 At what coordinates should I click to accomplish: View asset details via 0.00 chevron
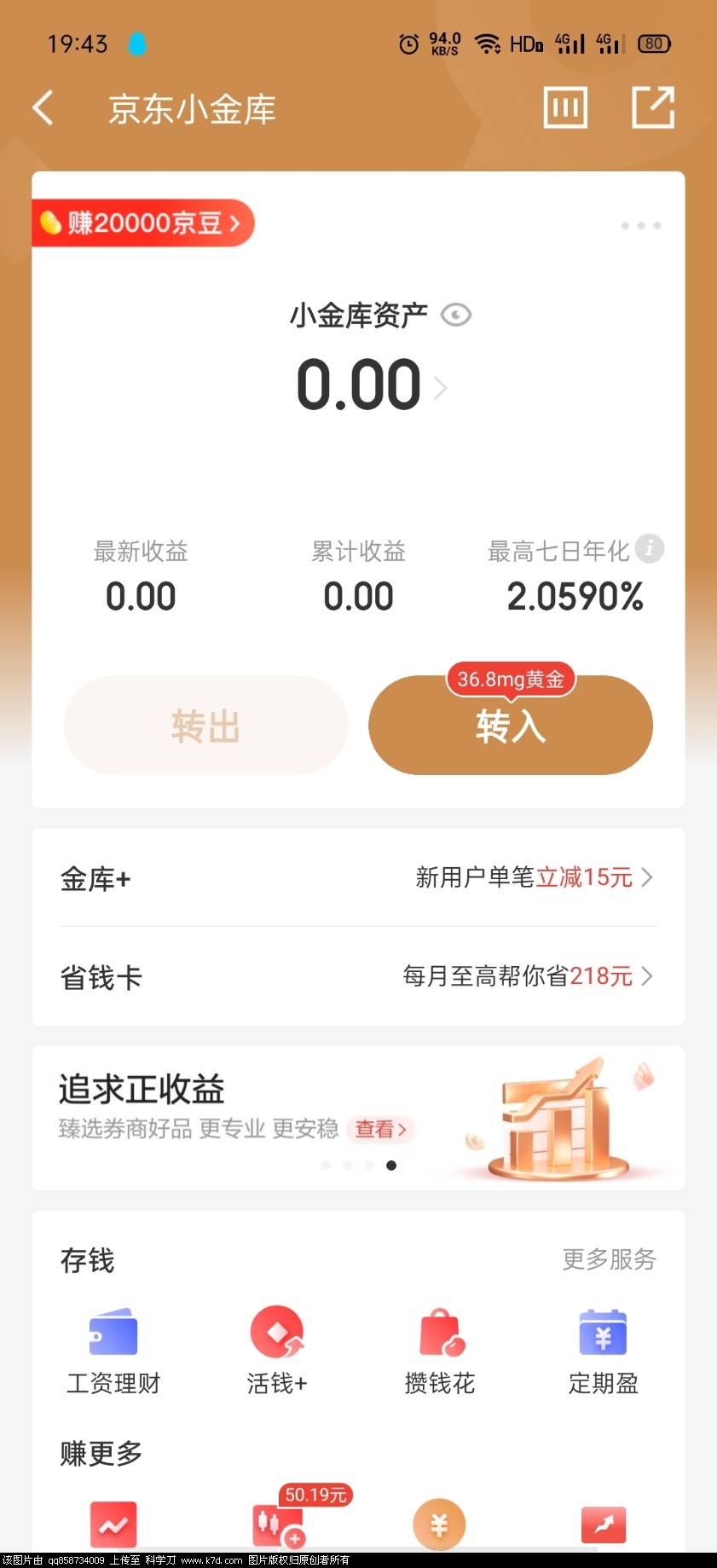point(440,389)
